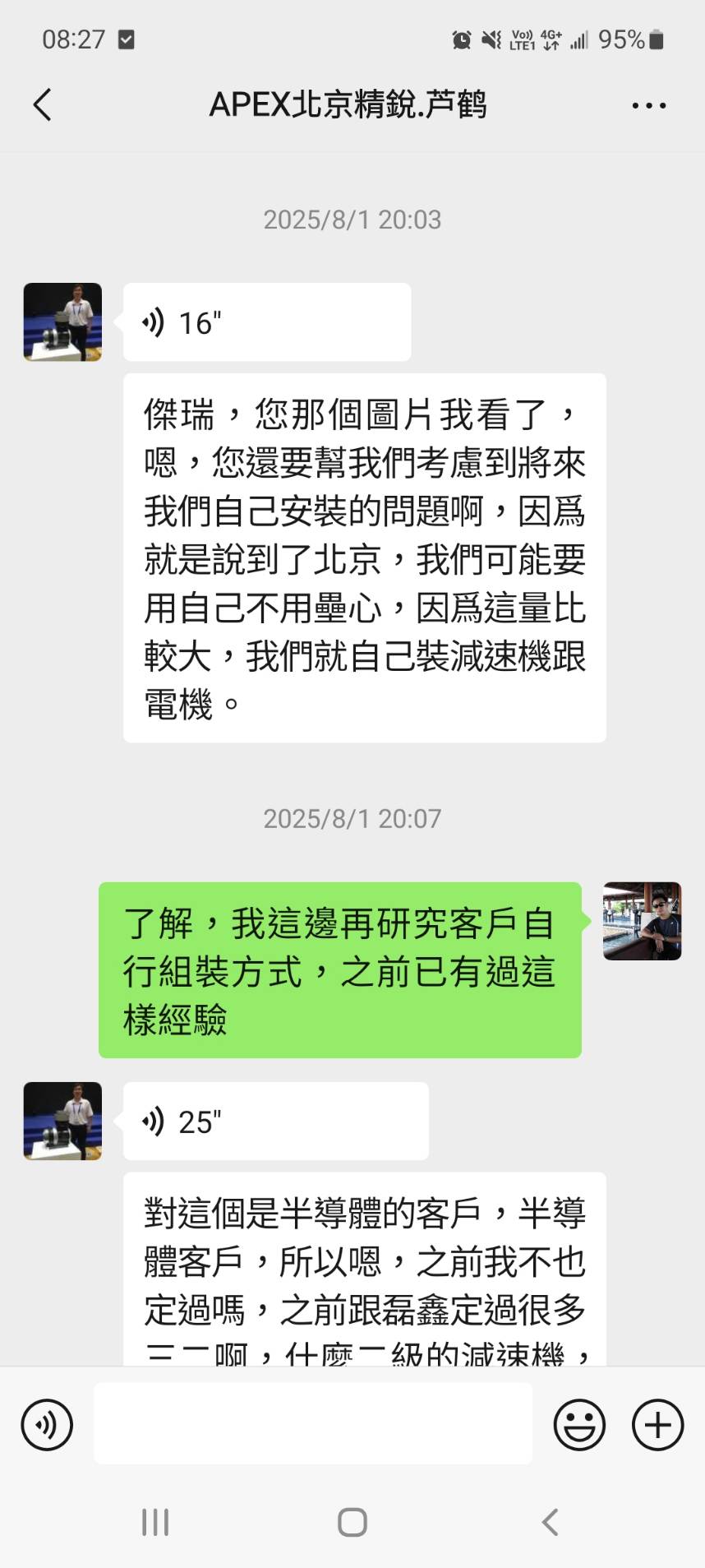
Task: Play the 25-second voice message
Action: point(275,1122)
